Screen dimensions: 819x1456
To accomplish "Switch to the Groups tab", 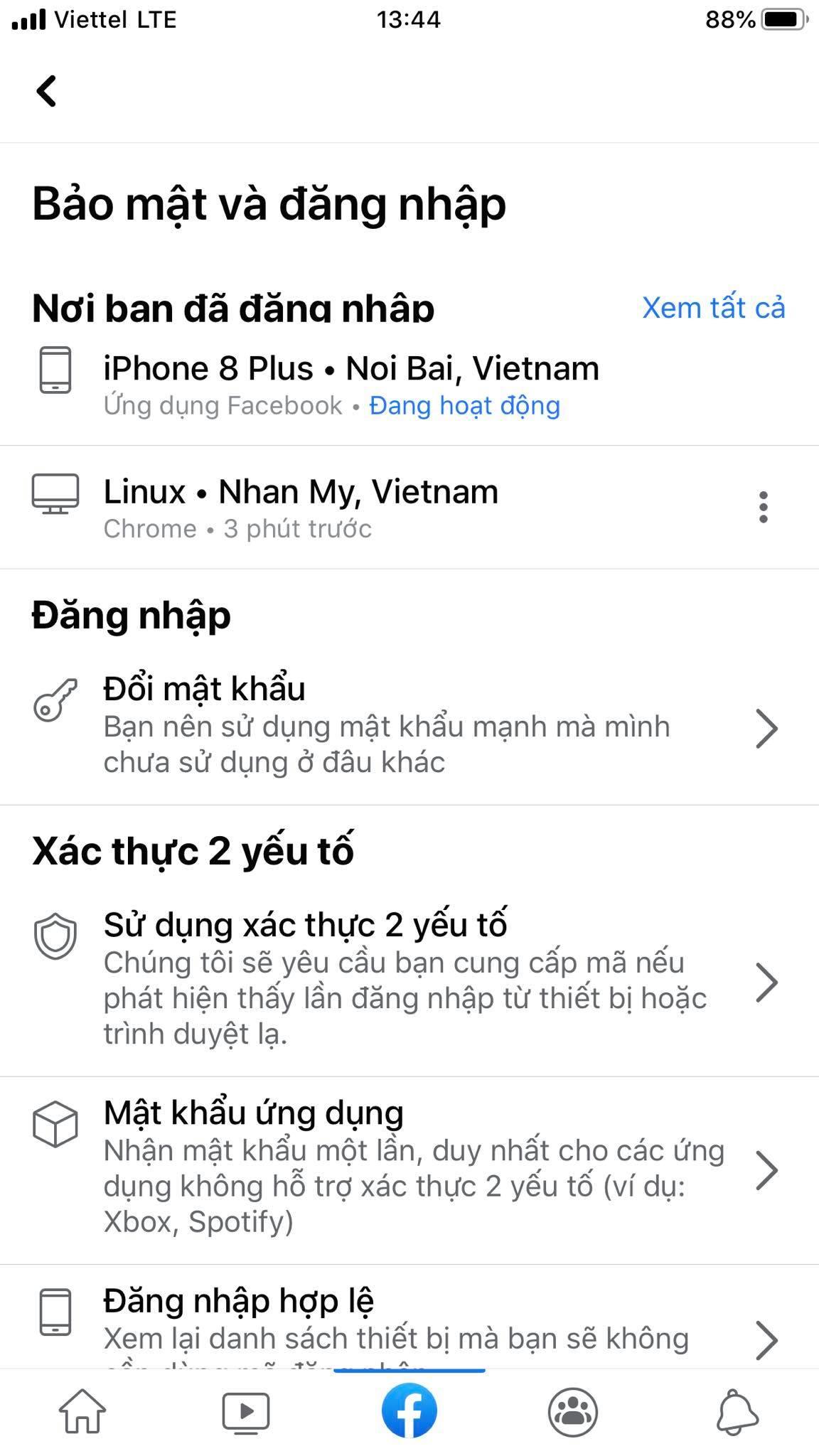I will click(573, 1410).
